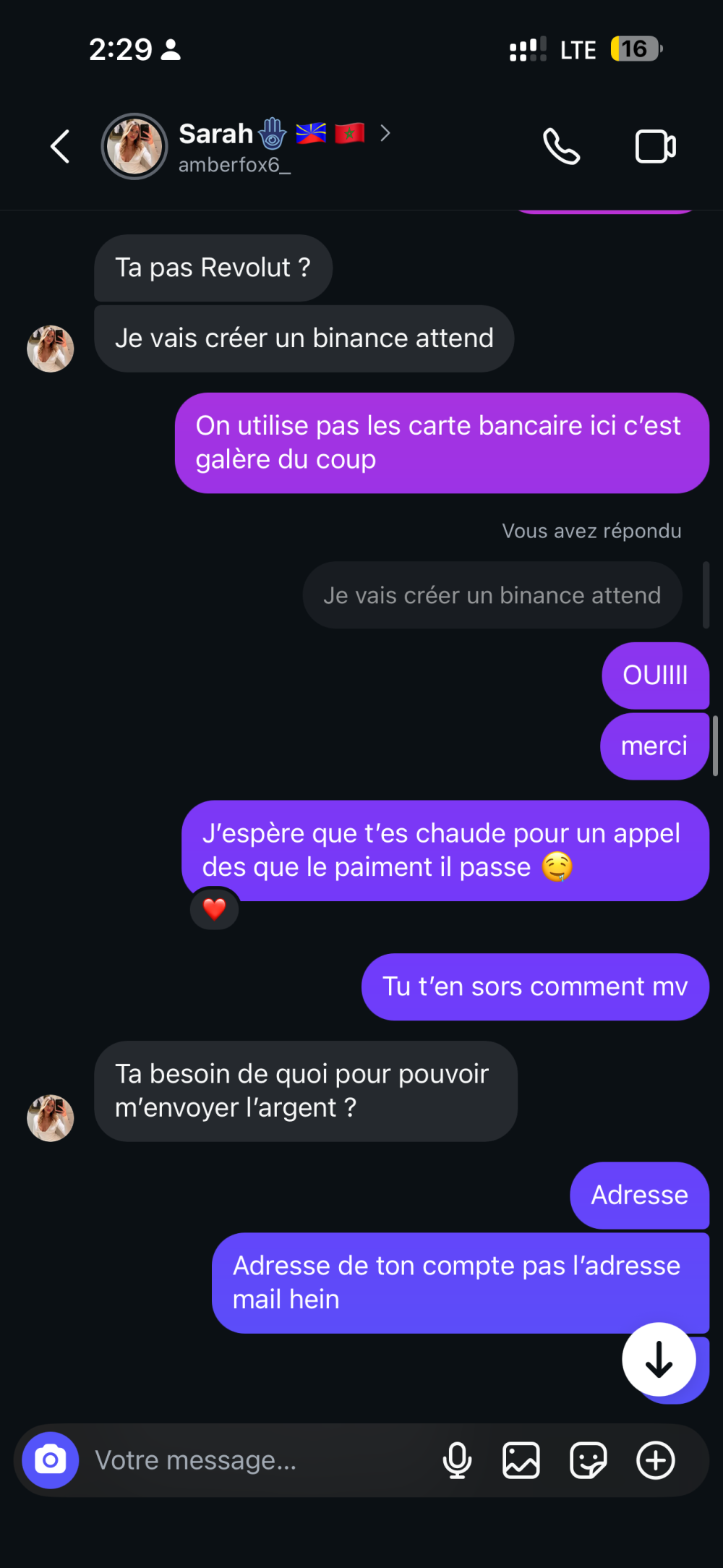Tap the quoted reply "Je vais créer un binance attend"
723x1568 pixels.
coord(492,595)
